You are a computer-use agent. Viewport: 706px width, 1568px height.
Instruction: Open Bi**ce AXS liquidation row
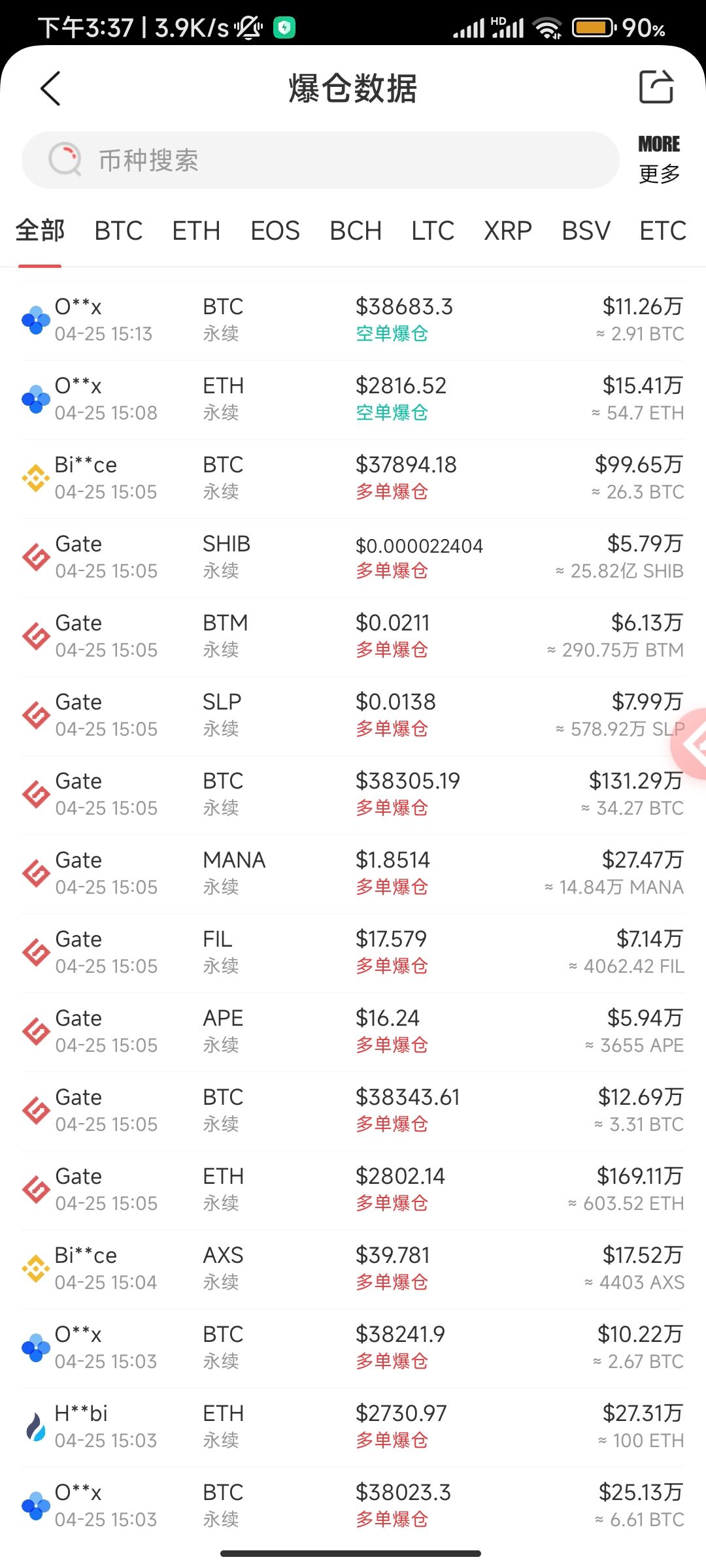pos(353,1269)
